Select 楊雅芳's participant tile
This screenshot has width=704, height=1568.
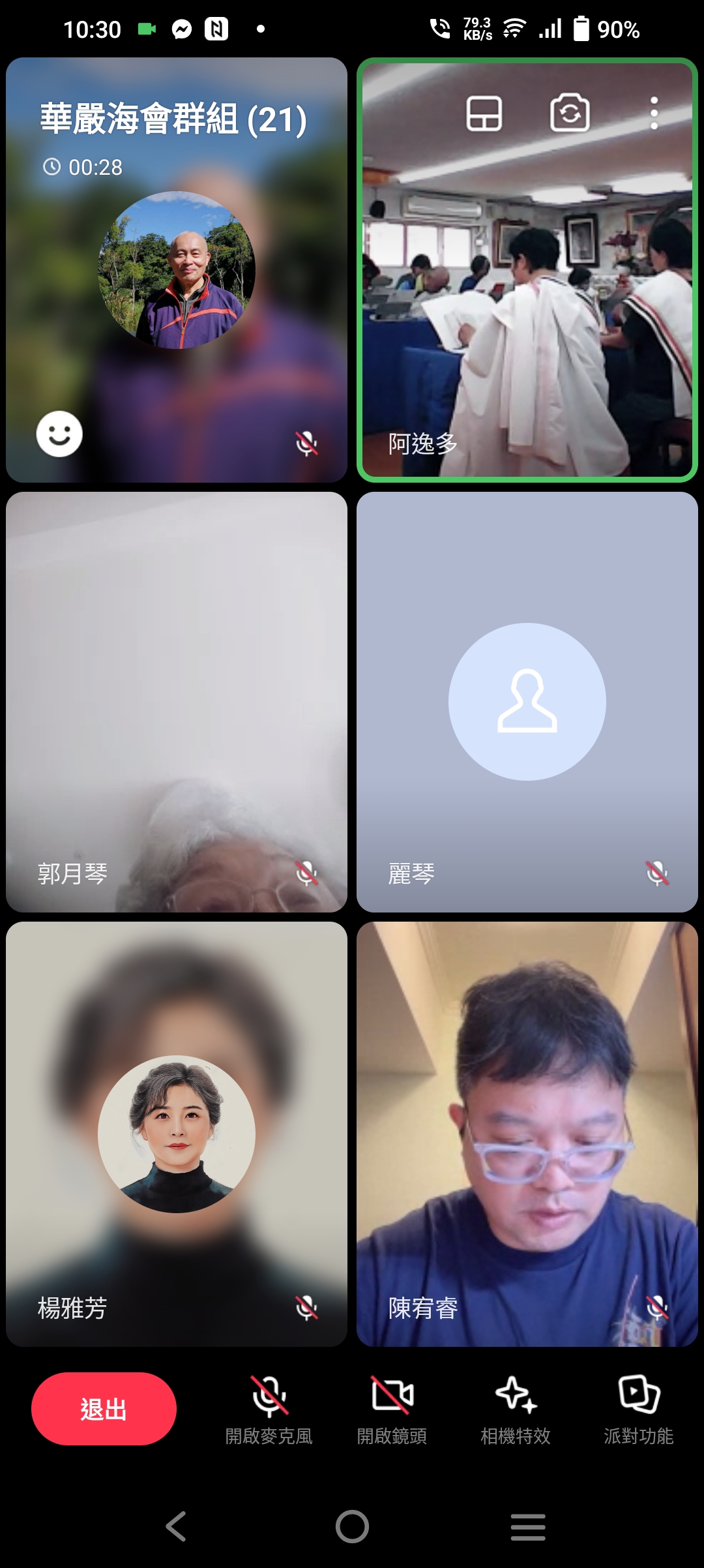(177, 1134)
